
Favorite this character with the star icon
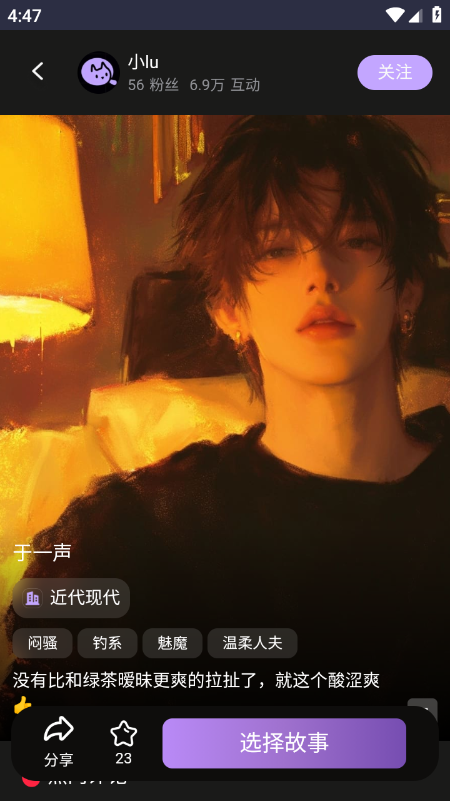pyautogui.click(x=124, y=742)
